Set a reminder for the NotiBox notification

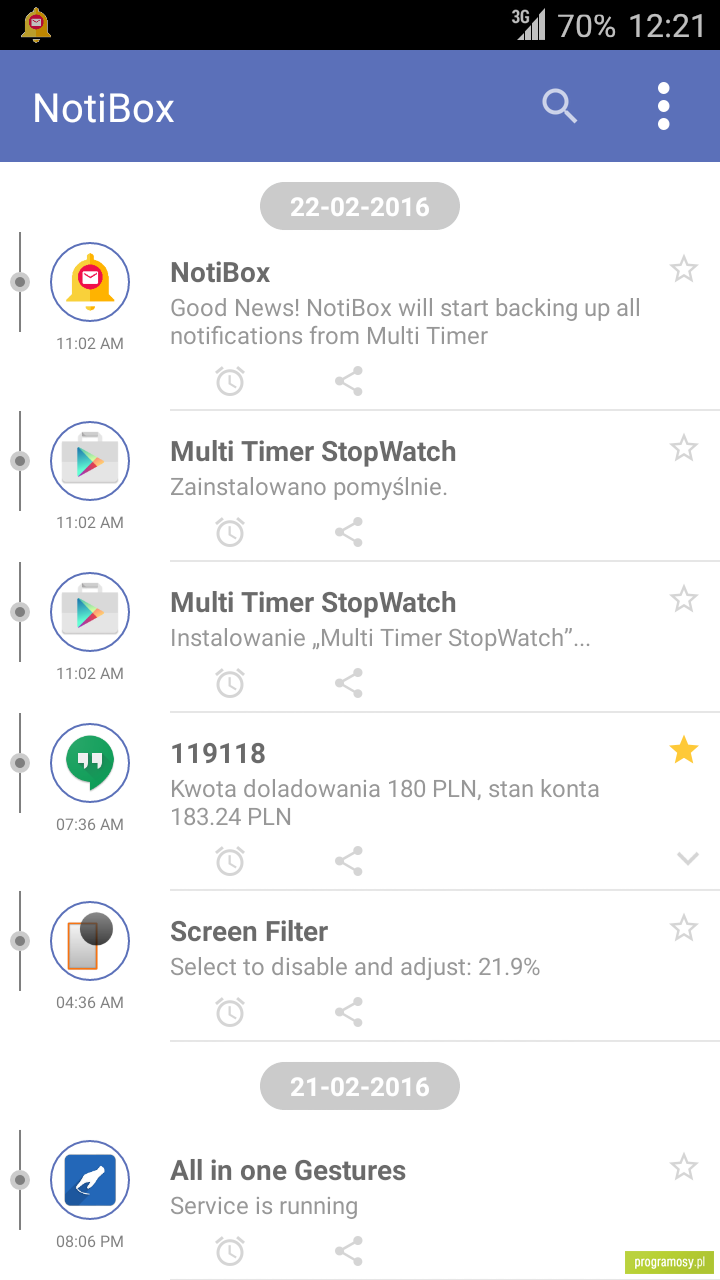pyautogui.click(x=230, y=381)
